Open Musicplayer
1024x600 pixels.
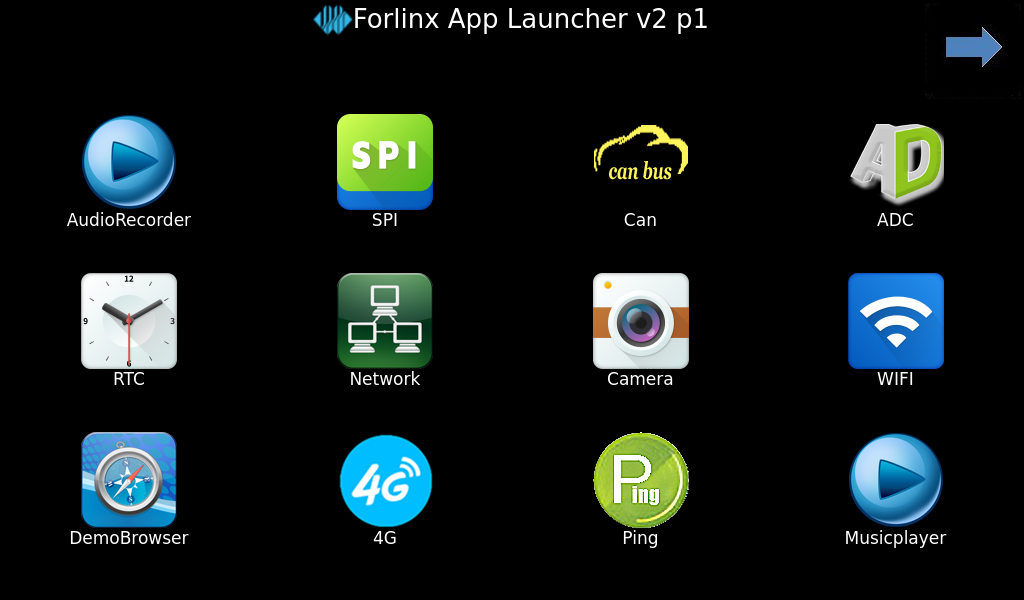896,480
